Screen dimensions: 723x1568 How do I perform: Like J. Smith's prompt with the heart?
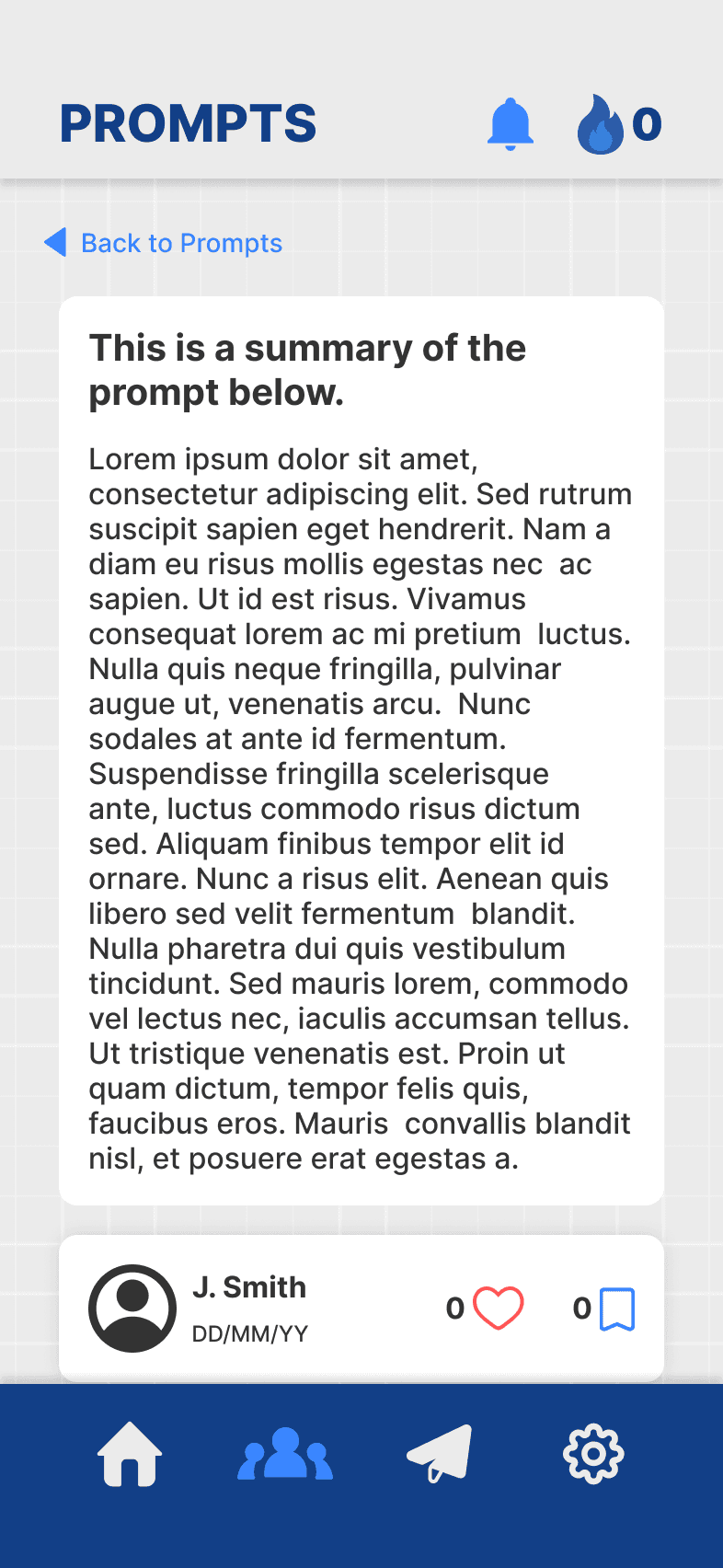tap(498, 1308)
